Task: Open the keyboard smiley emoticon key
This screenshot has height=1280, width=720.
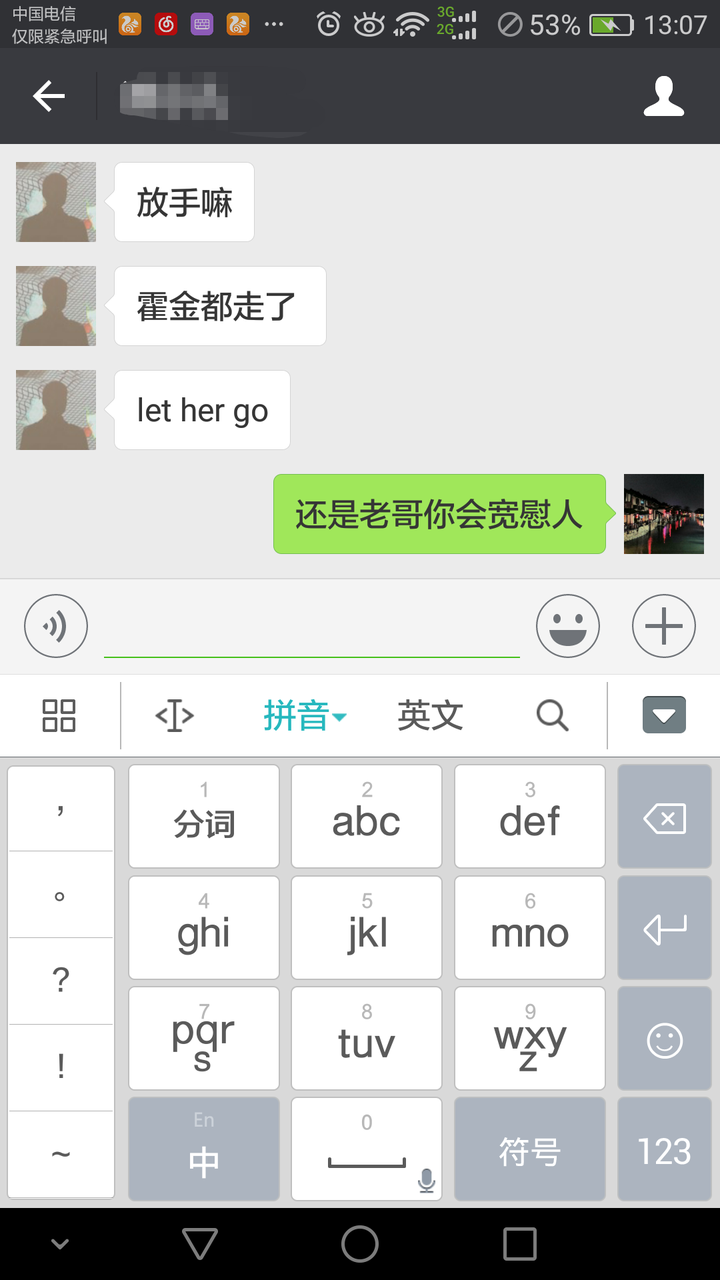Action: point(664,1039)
